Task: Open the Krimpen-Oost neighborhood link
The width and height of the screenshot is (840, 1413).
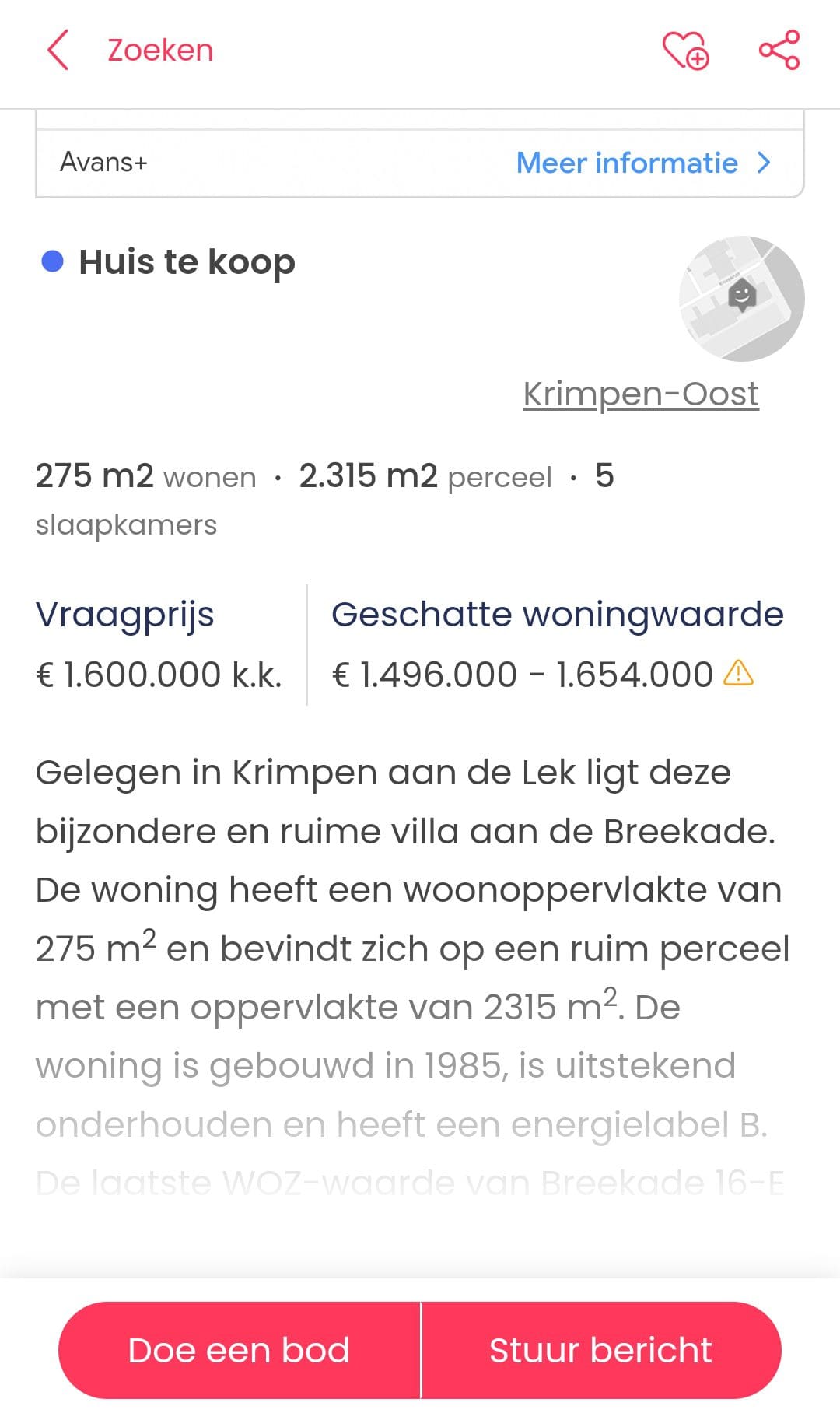Action: coord(641,394)
